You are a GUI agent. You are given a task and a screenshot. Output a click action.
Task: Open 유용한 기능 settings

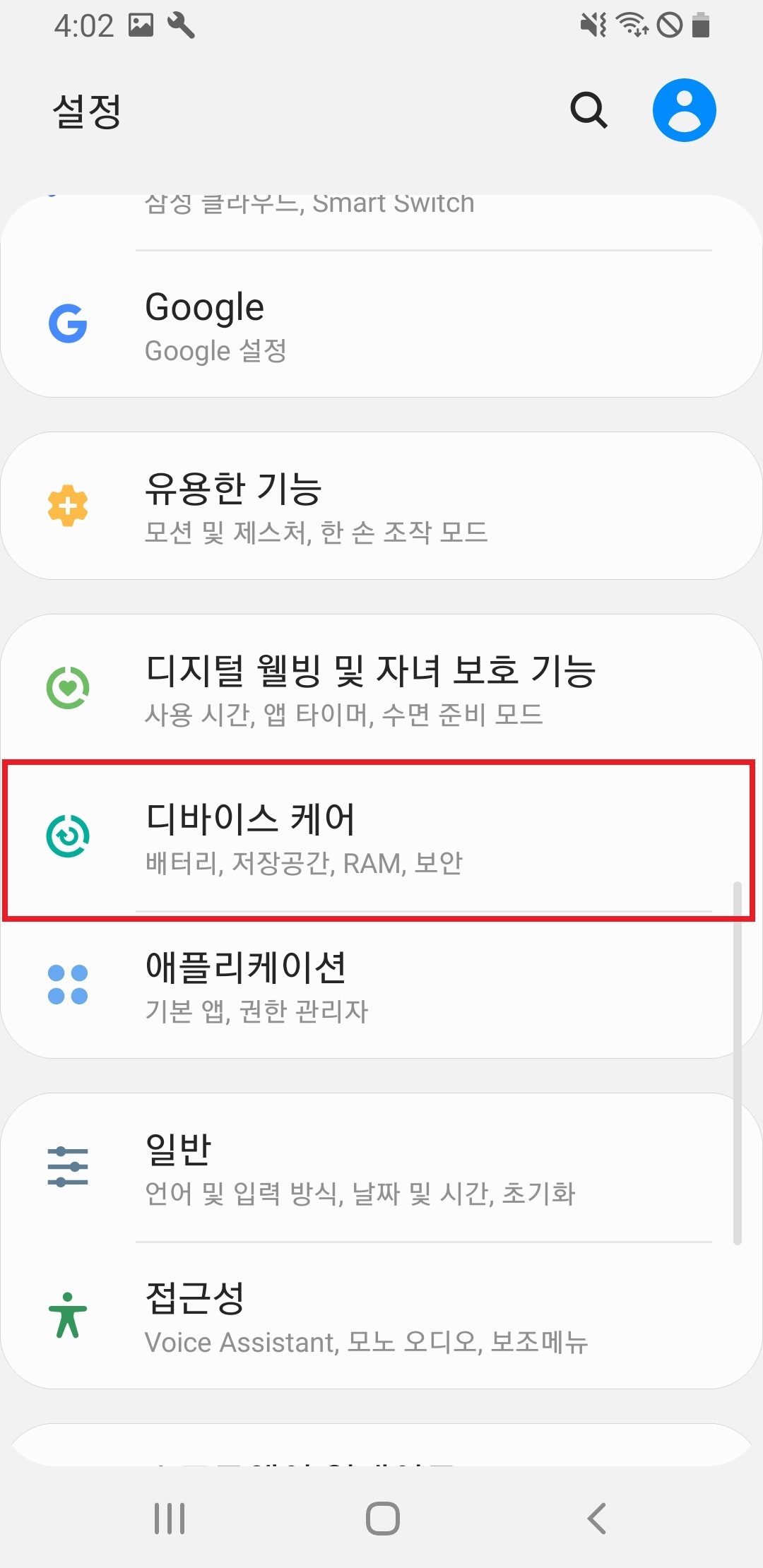coord(381,506)
